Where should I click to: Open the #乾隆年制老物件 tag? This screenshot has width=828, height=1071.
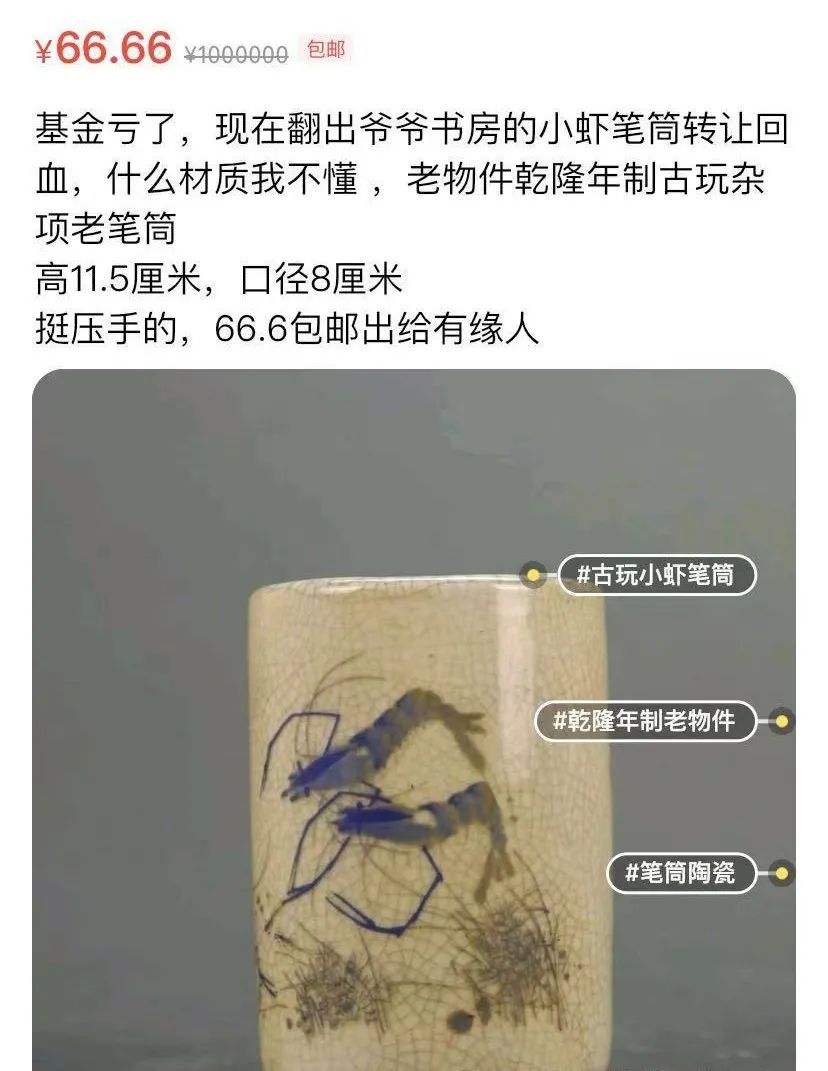click(644, 721)
